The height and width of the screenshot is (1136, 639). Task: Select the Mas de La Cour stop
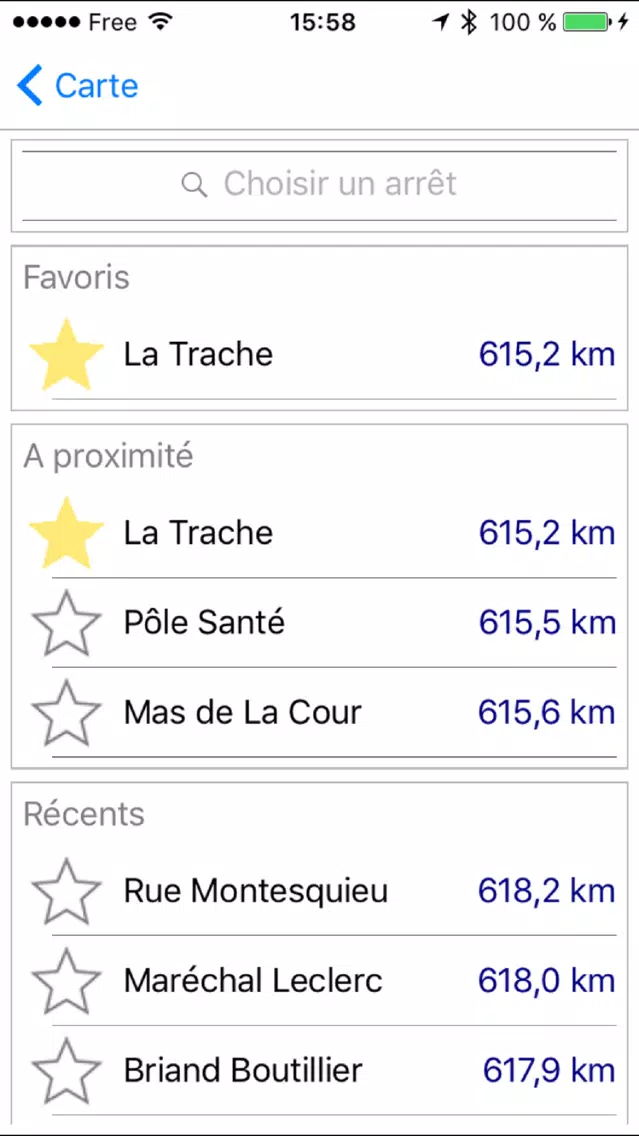click(x=320, y=713)
